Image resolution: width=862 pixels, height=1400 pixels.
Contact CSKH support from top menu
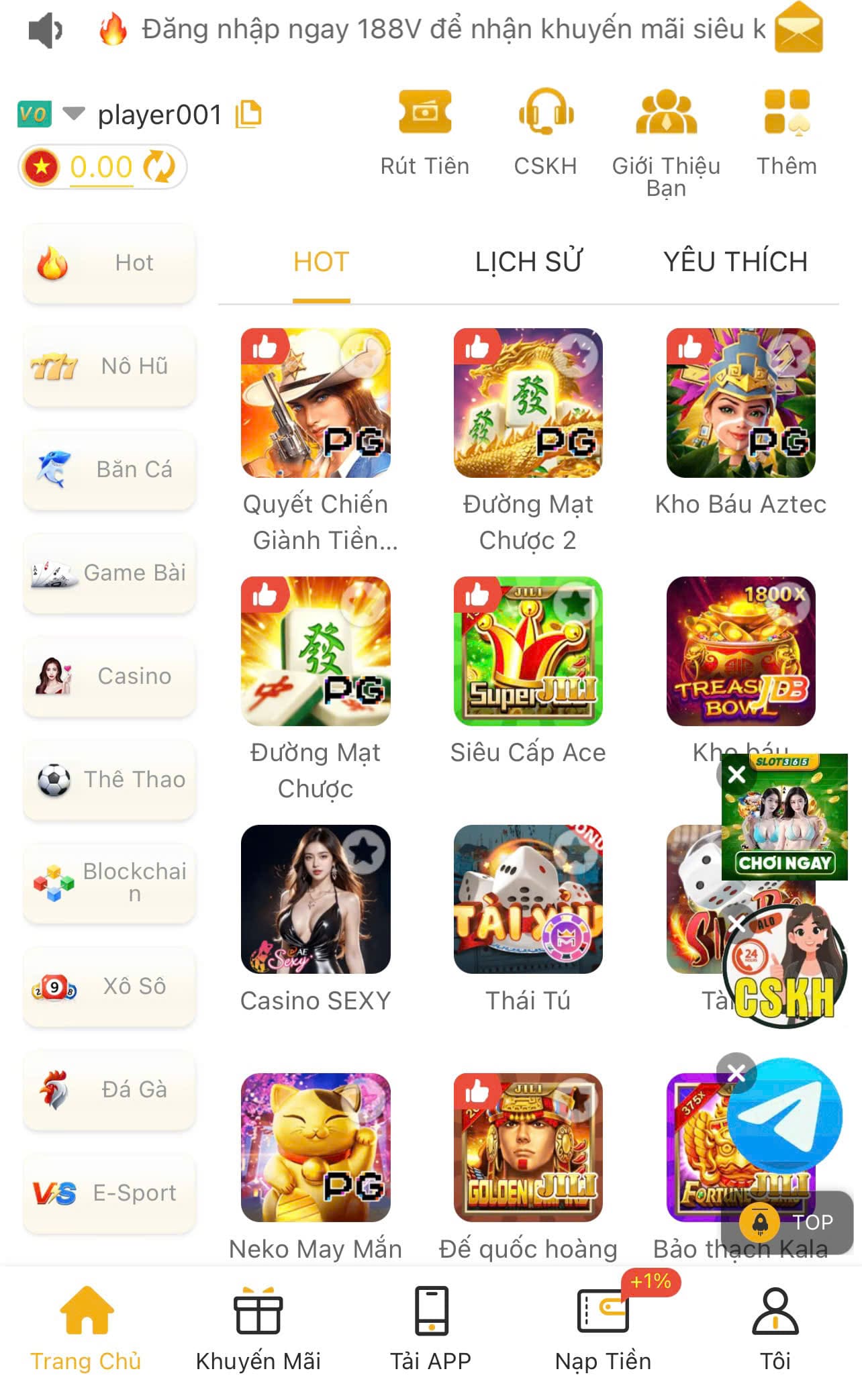click(x=545, y=133)
